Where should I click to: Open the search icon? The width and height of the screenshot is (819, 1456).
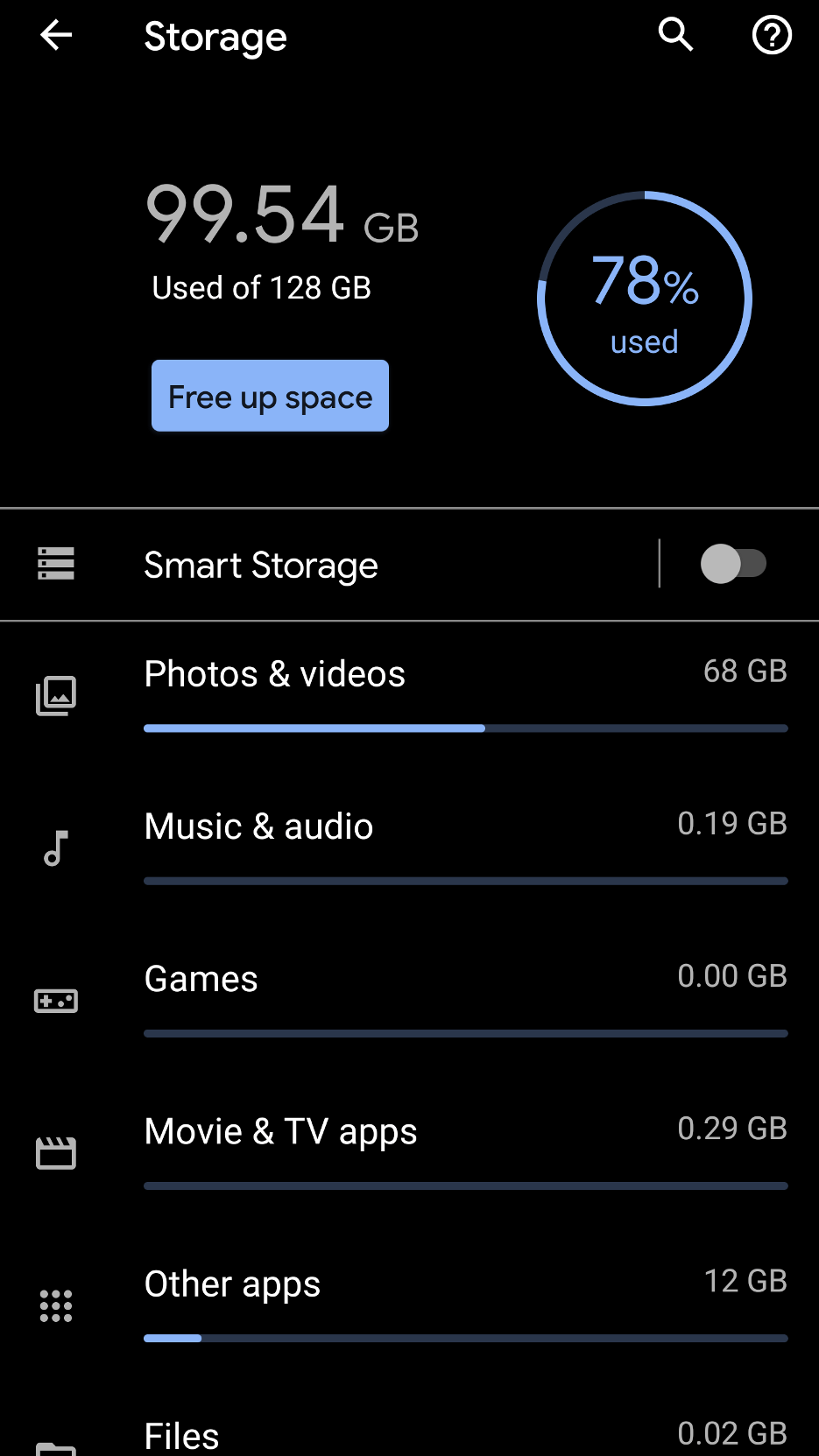(675, 36)
